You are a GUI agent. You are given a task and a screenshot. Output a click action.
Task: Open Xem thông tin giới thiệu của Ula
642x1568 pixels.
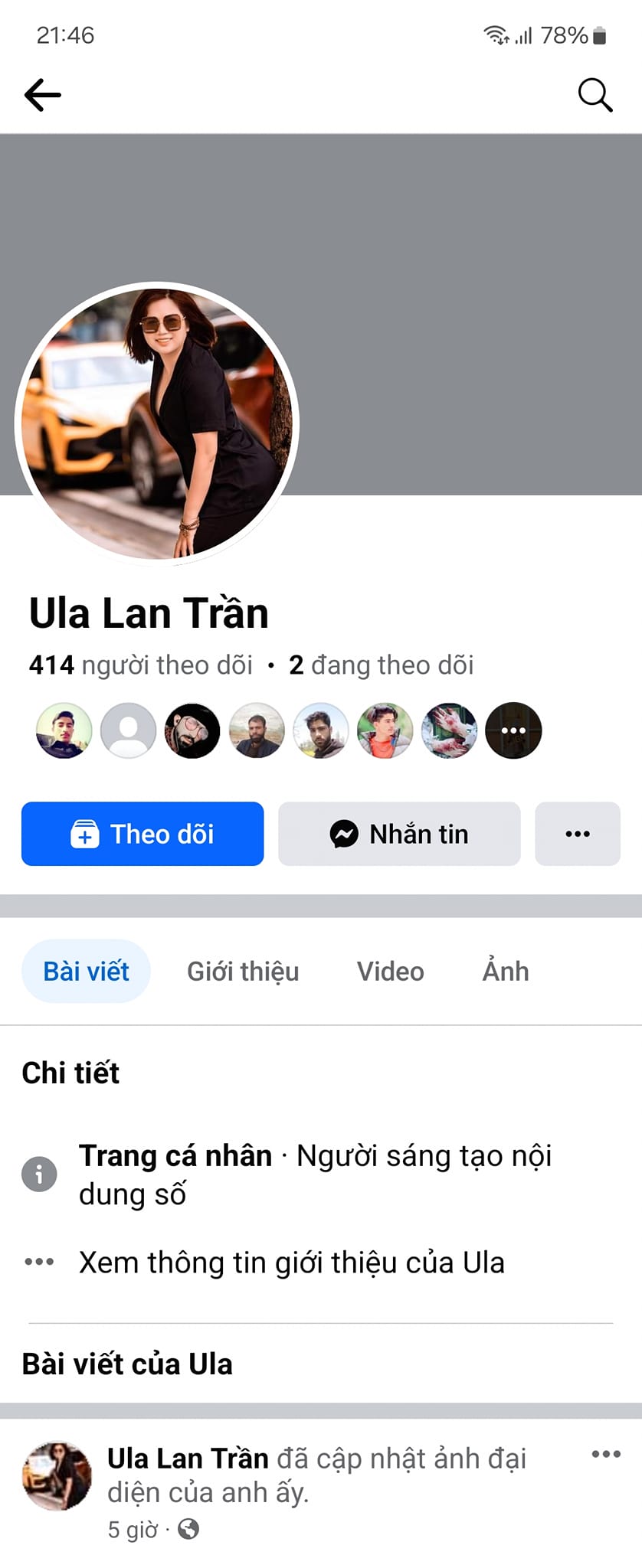click(x=291, y=1263)
